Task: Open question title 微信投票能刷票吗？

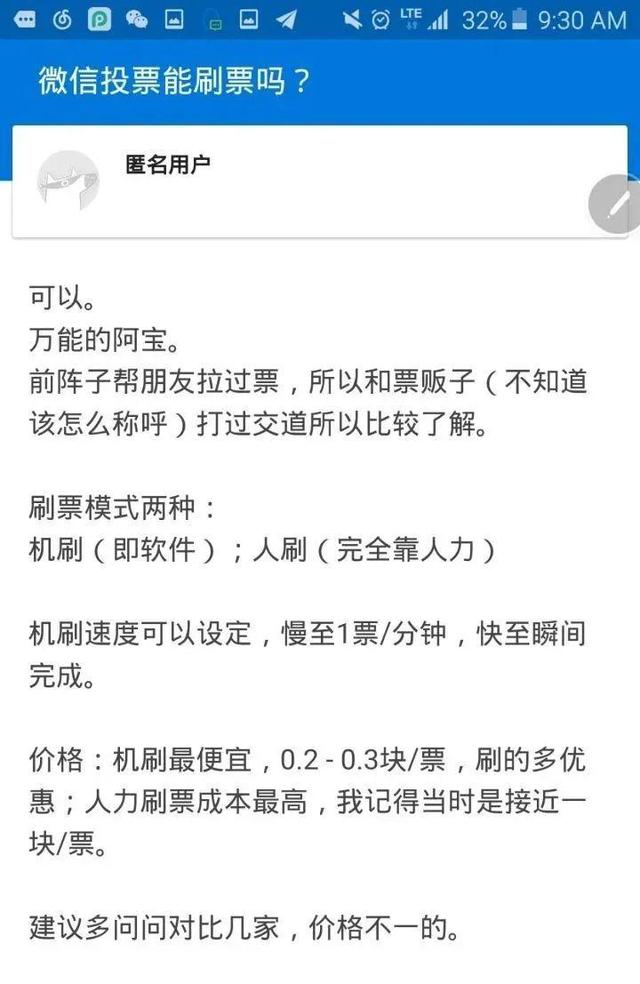Action: point(175,81)
